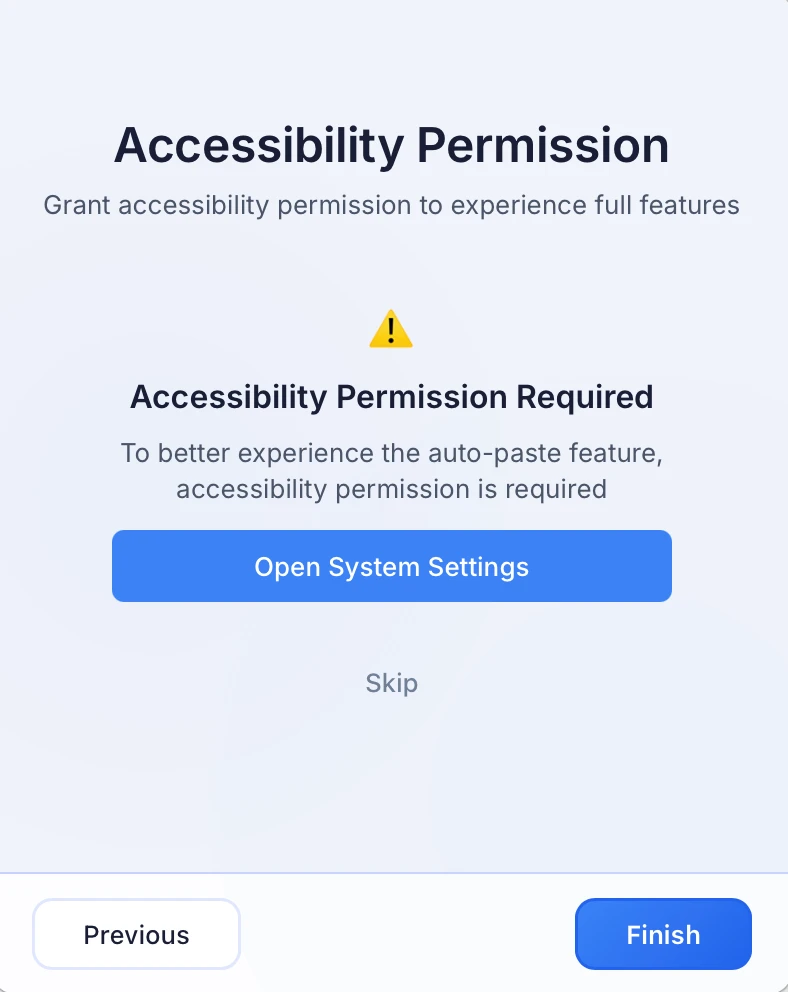The height and width of the screenshot is (992, 788).
Task: Tap Finish to complete setup
Action: [662, 934]
